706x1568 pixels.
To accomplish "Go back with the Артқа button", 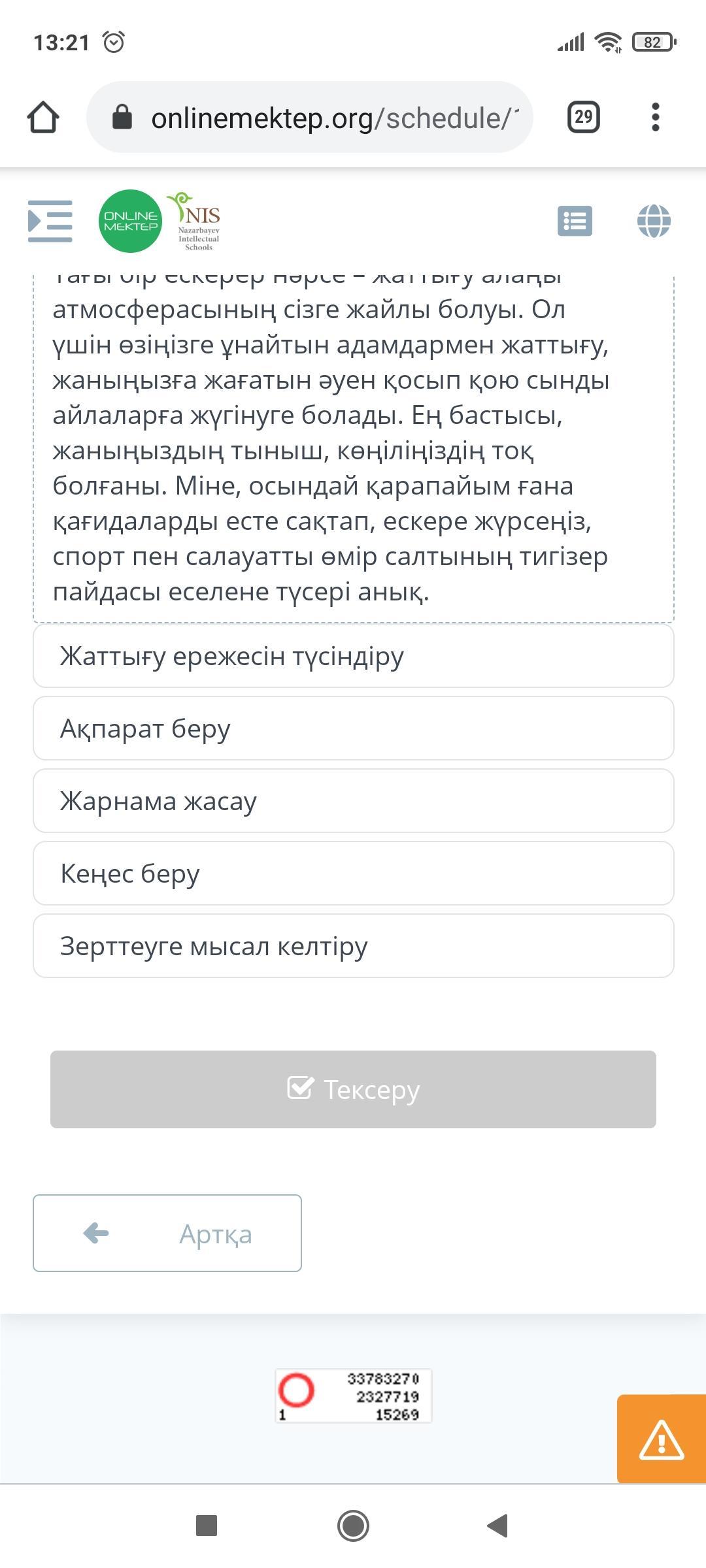I will point(167,1233).
